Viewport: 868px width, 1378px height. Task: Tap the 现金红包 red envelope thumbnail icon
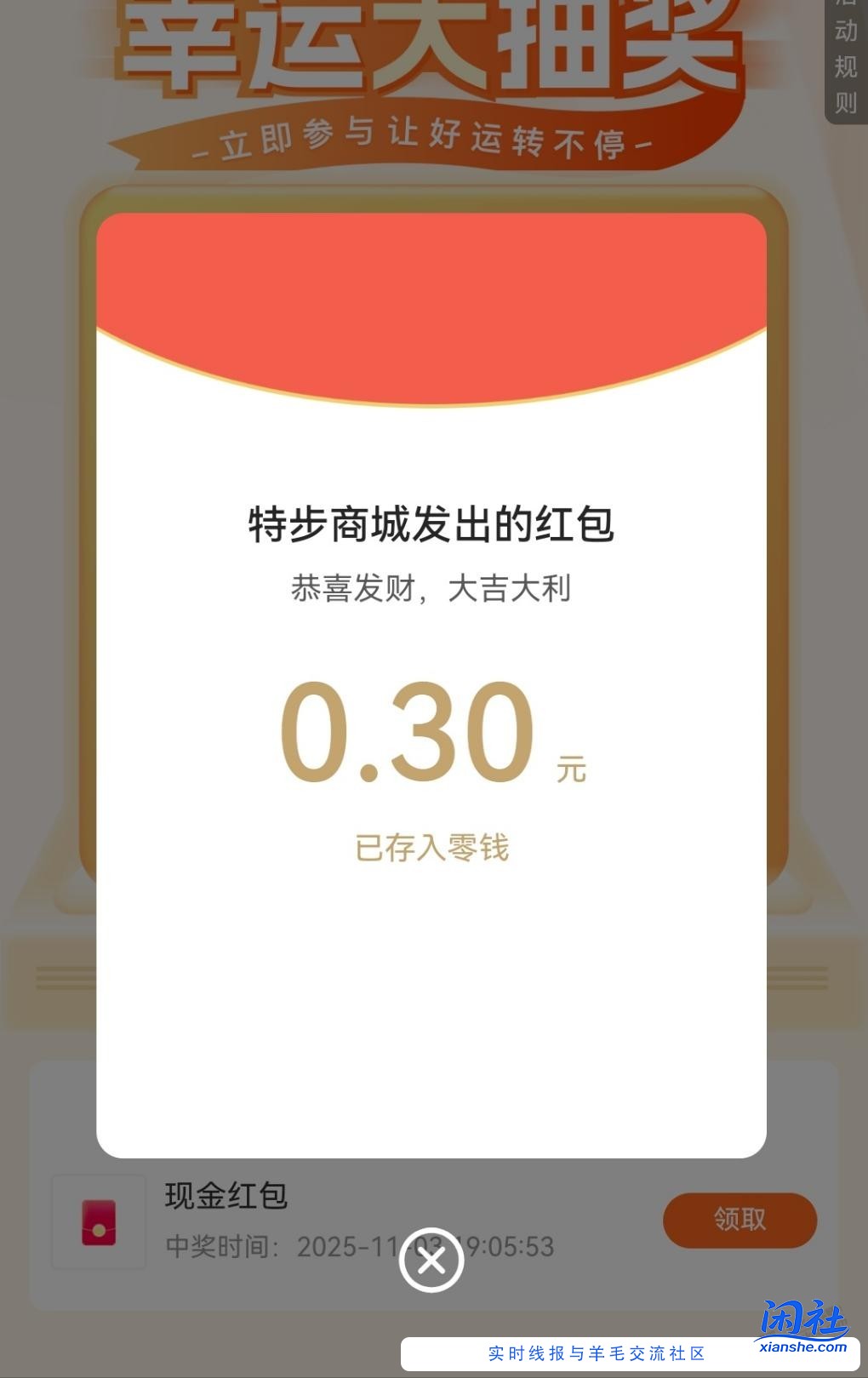(98, 1221)
